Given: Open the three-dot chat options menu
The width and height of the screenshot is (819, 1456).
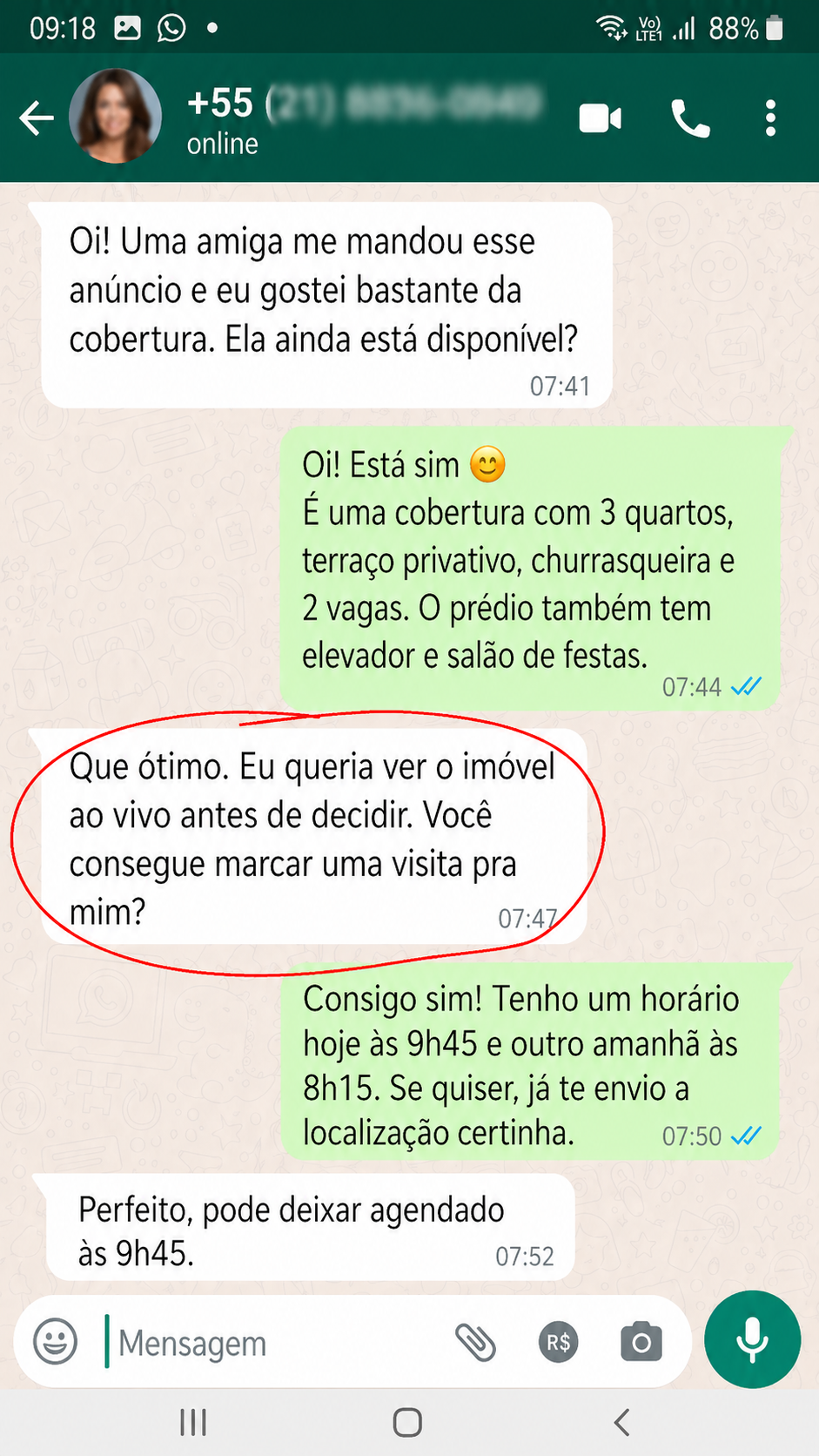Looking at the screenshot, I should (769, 117).
